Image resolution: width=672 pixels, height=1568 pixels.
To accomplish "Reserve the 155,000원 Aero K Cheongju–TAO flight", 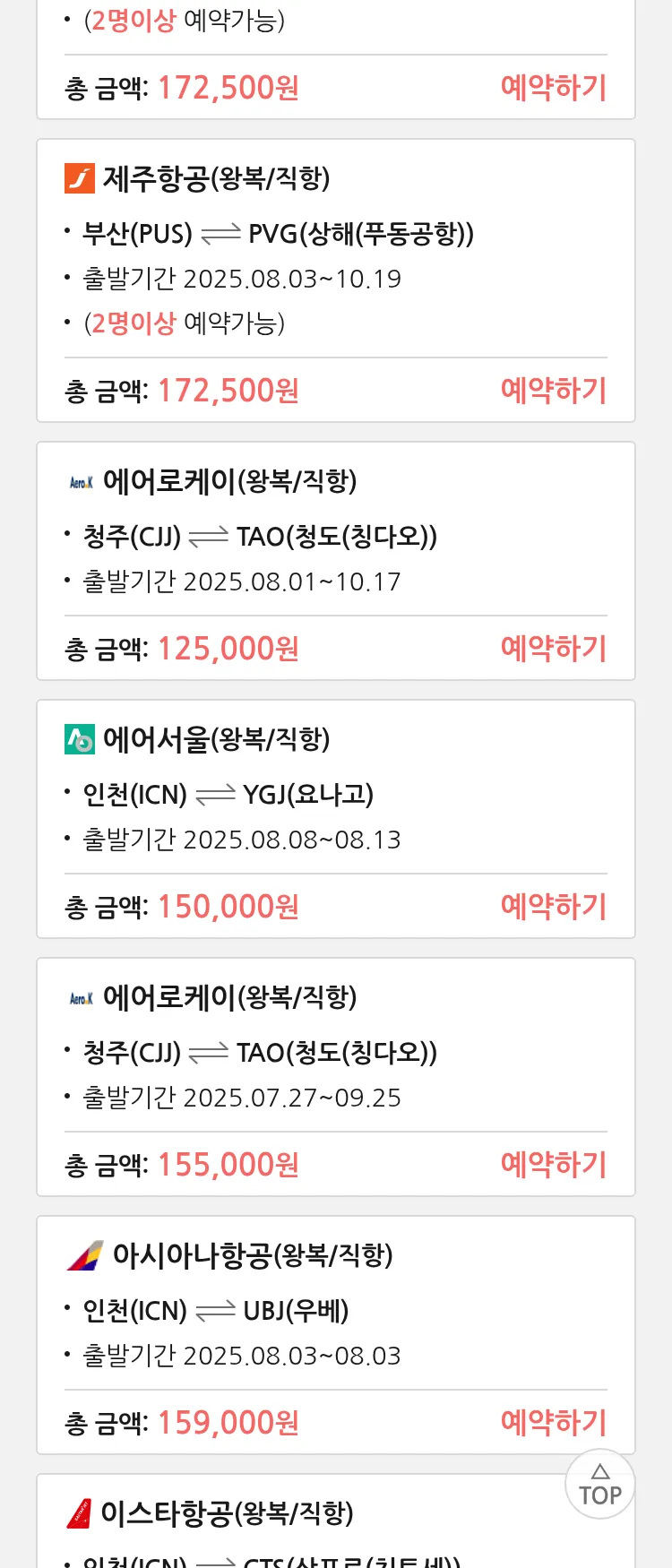I will pyautogui.click(x=553, y=1165).
